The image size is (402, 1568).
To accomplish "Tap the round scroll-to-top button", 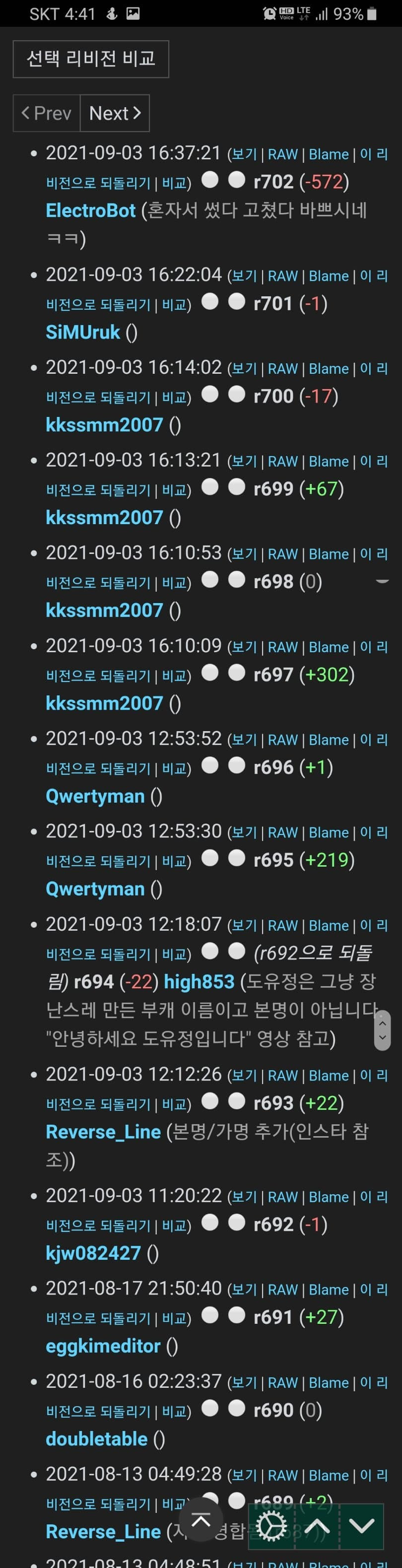I will tap(201, 1521).
